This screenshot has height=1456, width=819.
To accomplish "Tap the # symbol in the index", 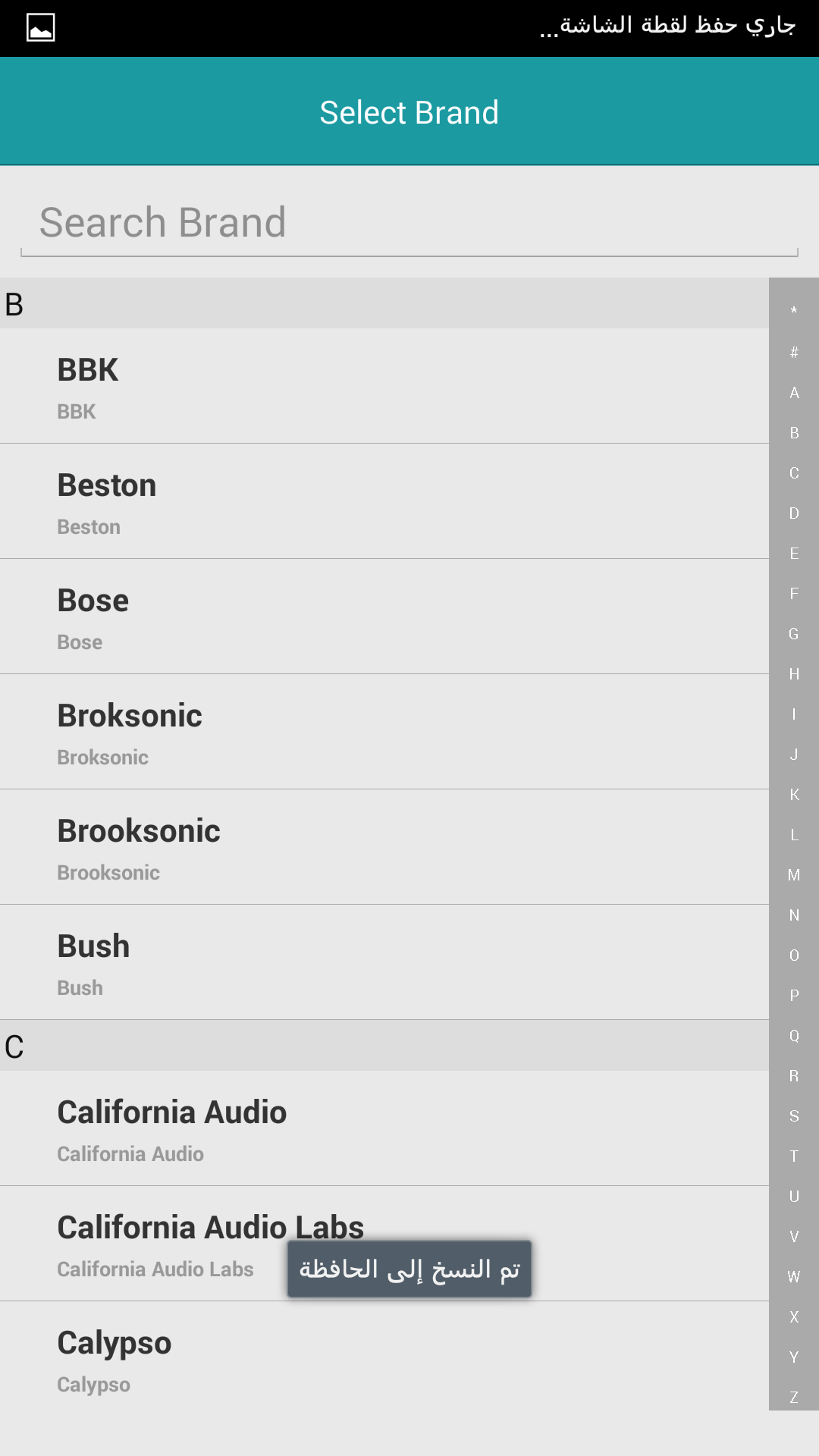I will tap(794, 352).
